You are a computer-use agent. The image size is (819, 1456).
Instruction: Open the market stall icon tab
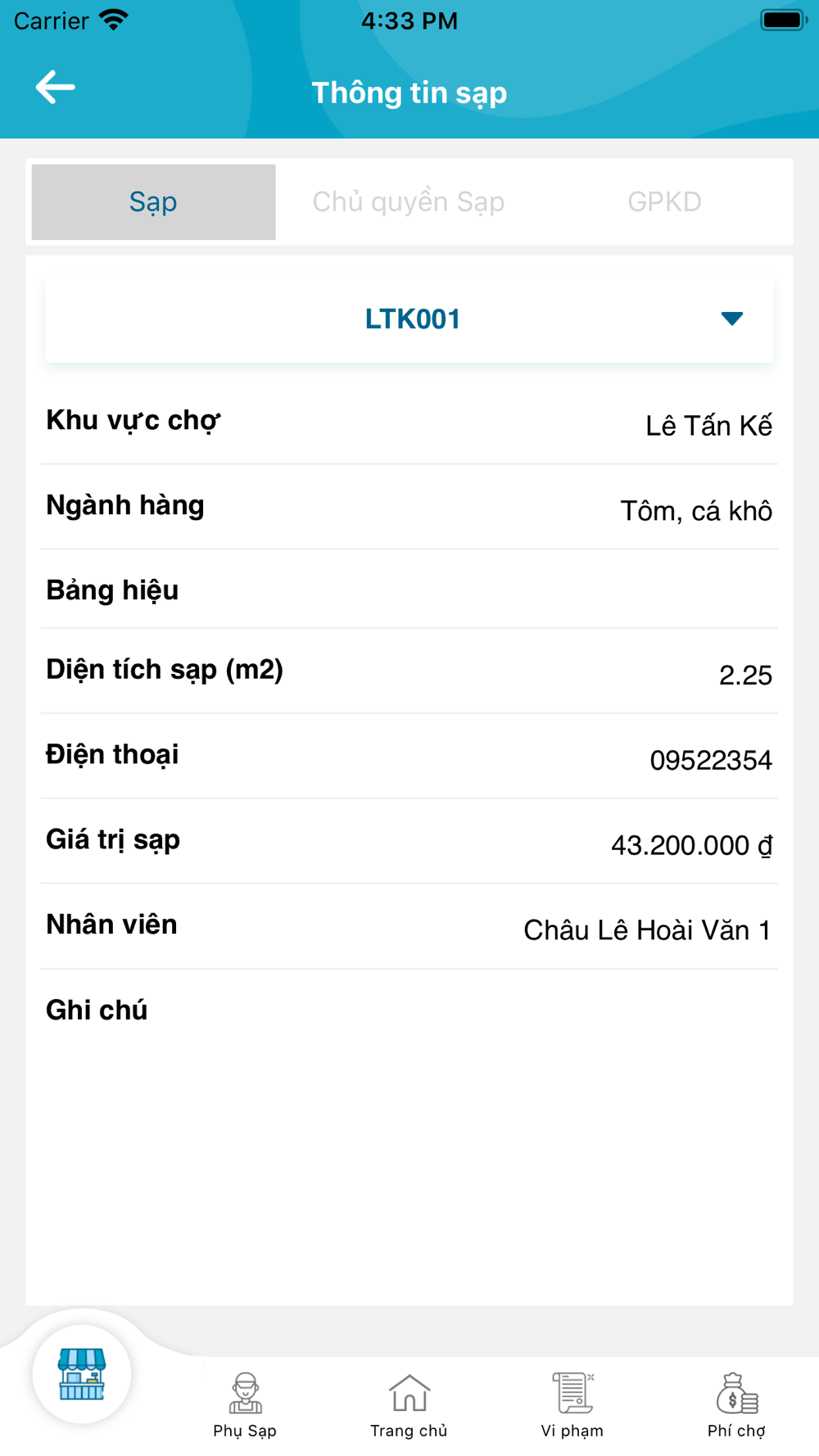[x=82, y=1374]
